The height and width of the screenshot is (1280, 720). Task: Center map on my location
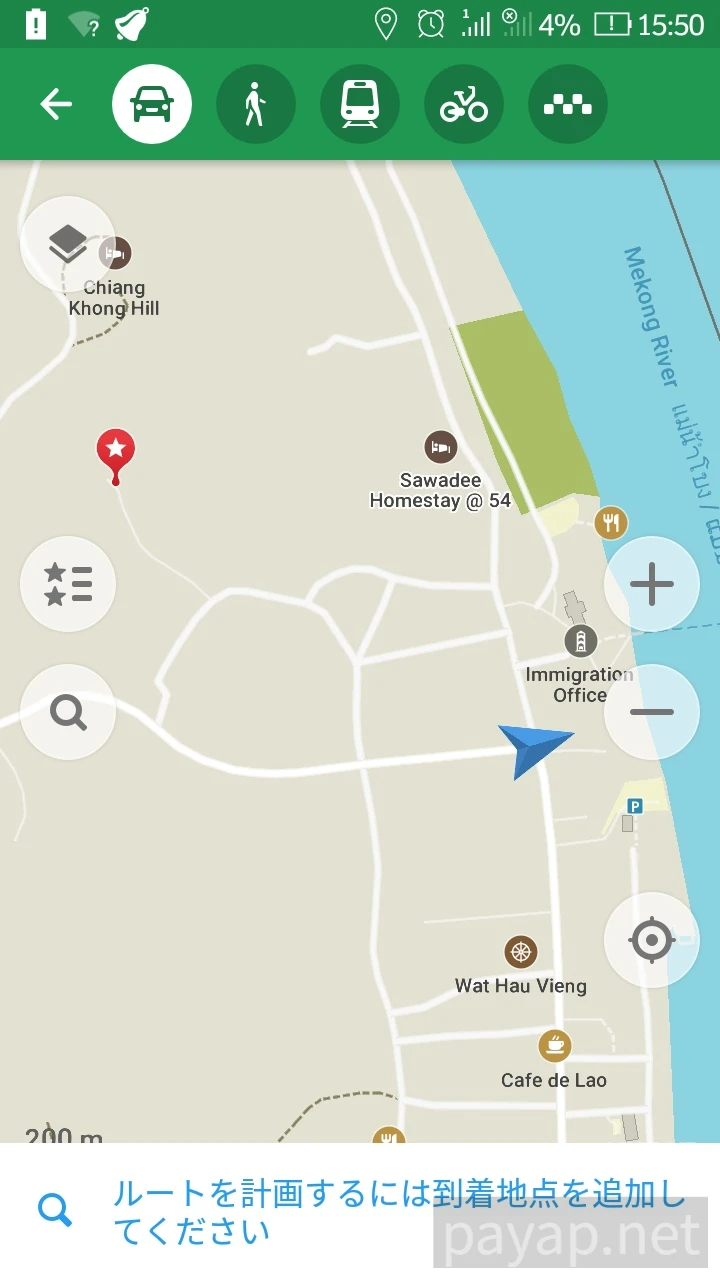click(x=652, y=940)
